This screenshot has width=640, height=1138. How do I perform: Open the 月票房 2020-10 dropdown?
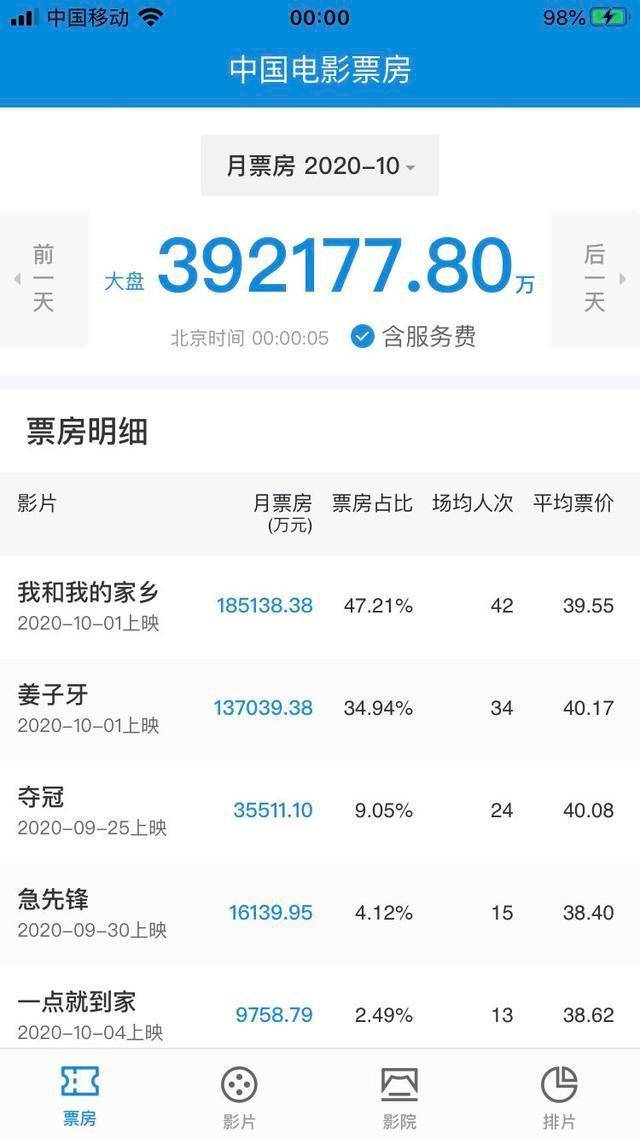[x=319, y=165]
